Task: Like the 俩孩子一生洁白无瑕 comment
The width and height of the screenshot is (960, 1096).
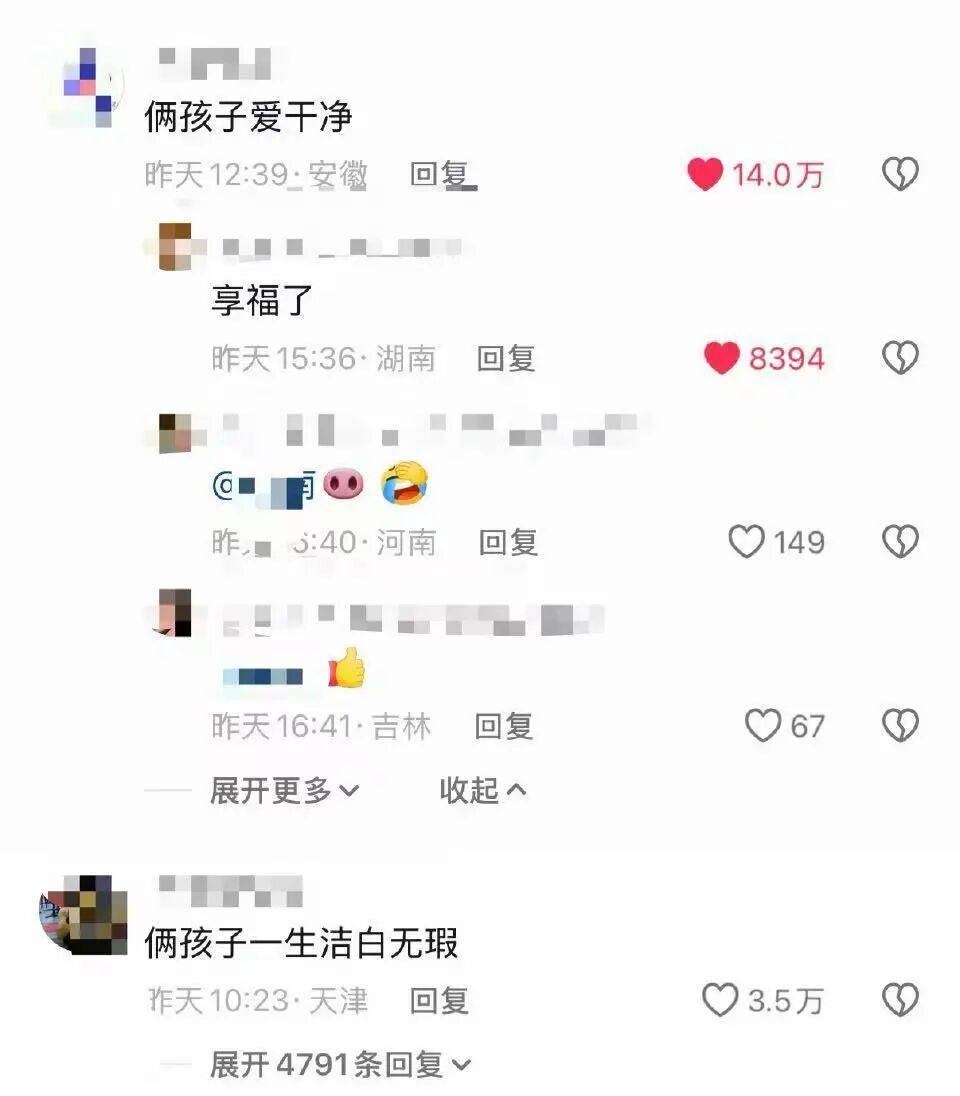Action: (x=720, y=1000)
